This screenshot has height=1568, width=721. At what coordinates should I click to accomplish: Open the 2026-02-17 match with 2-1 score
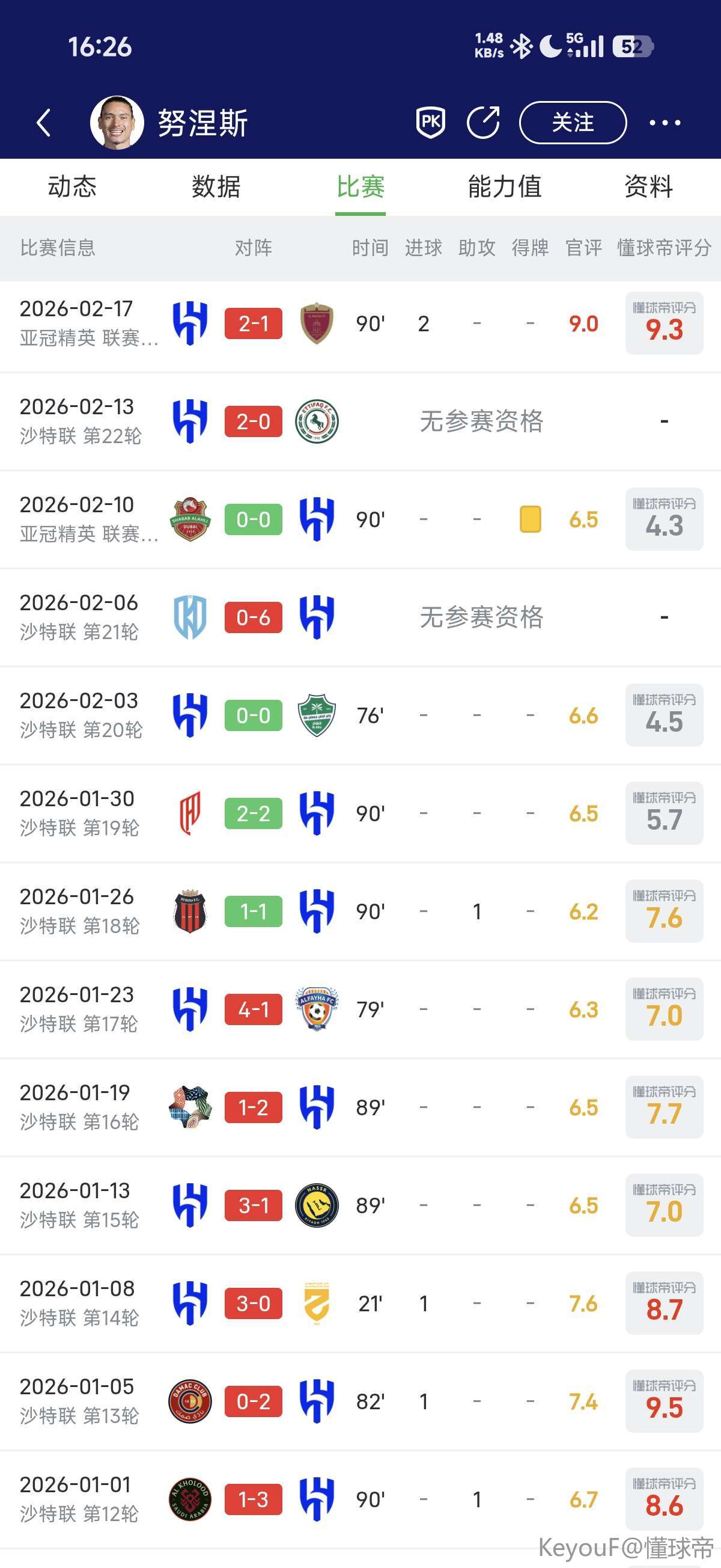(x=253, y=323)
